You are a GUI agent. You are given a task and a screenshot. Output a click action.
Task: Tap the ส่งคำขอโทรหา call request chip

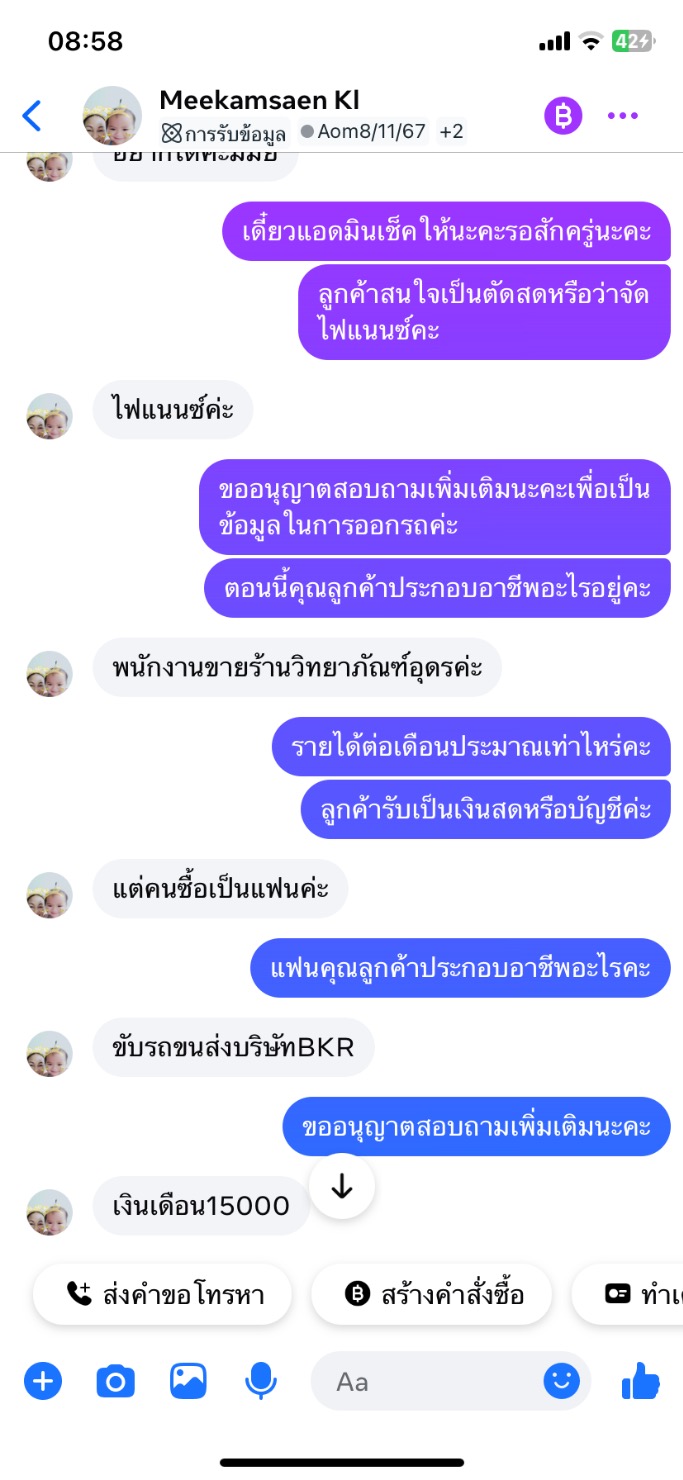[x=162, y=1294]
